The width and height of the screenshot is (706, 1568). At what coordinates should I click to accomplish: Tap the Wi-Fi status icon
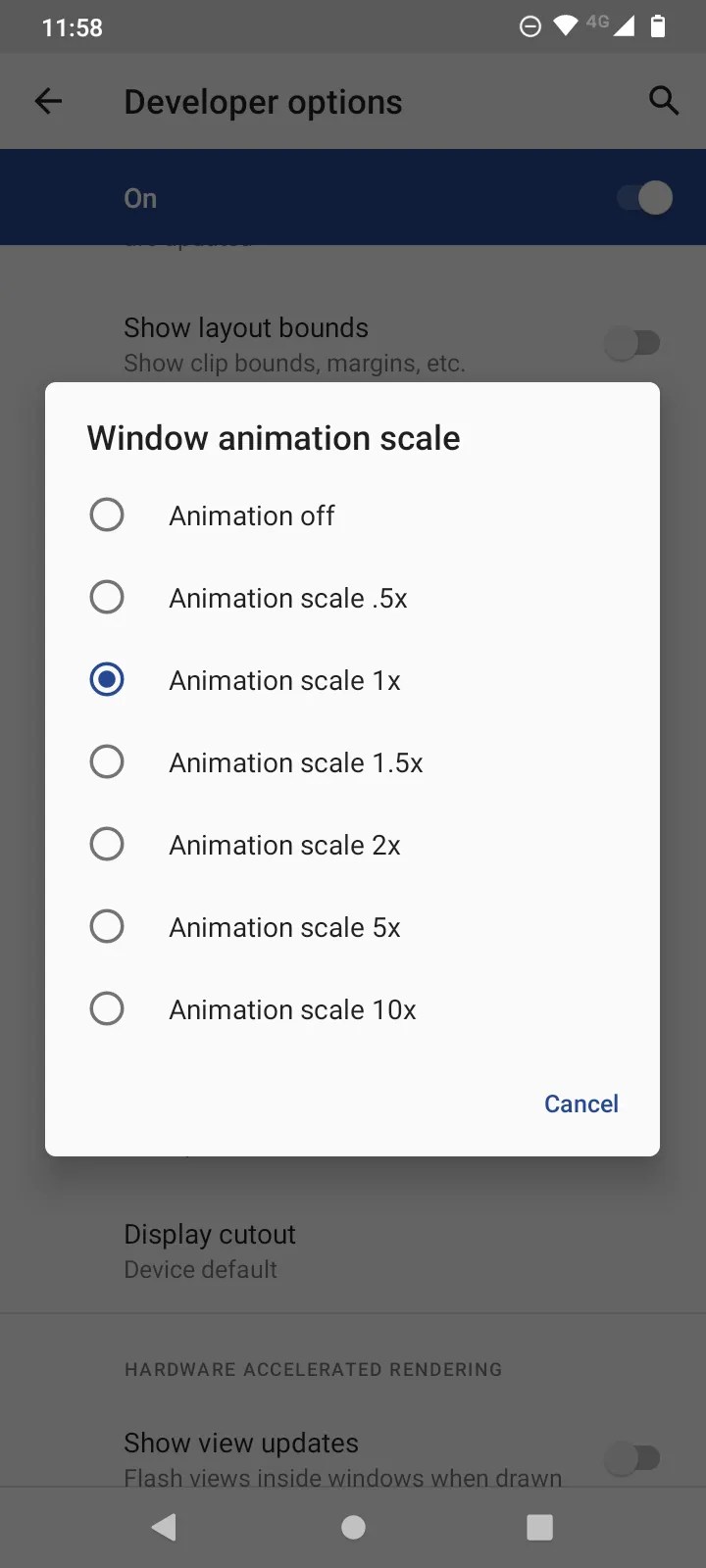564,26
